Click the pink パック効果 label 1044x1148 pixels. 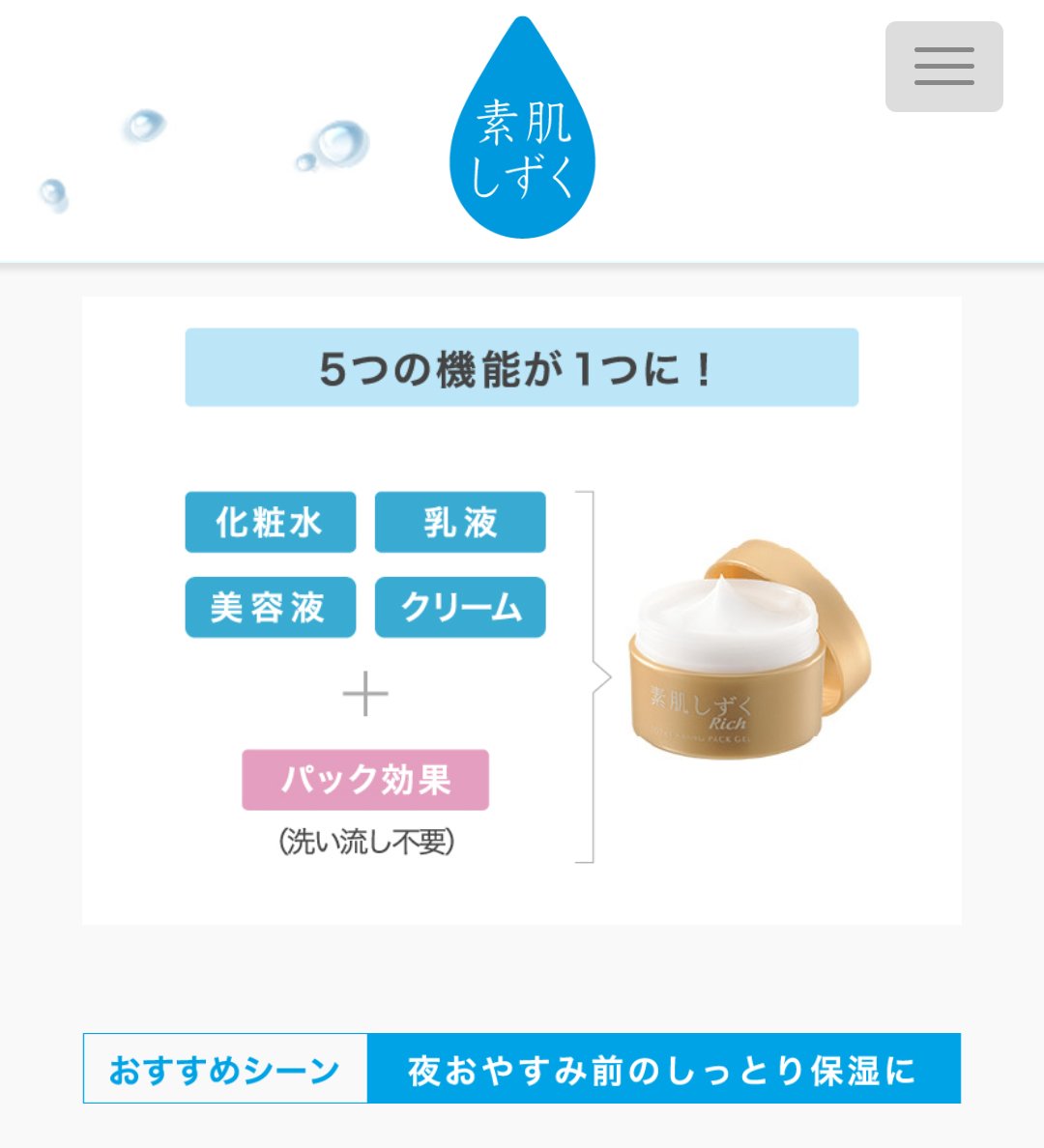[x=364, y=779]
